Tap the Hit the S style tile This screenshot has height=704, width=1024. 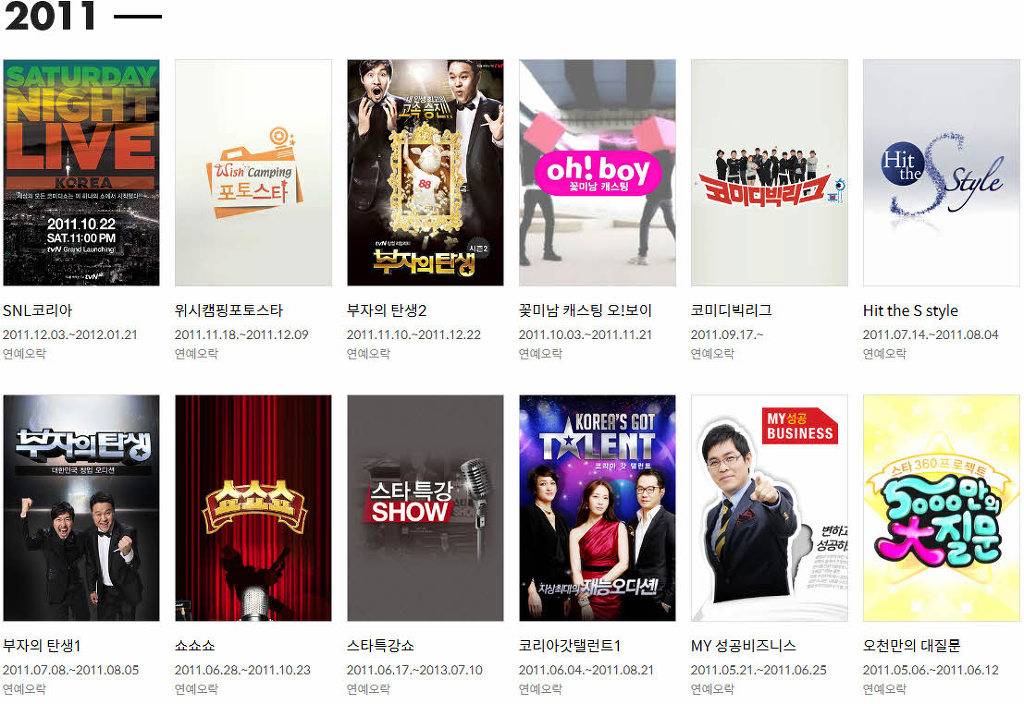(x=941, y=172)
